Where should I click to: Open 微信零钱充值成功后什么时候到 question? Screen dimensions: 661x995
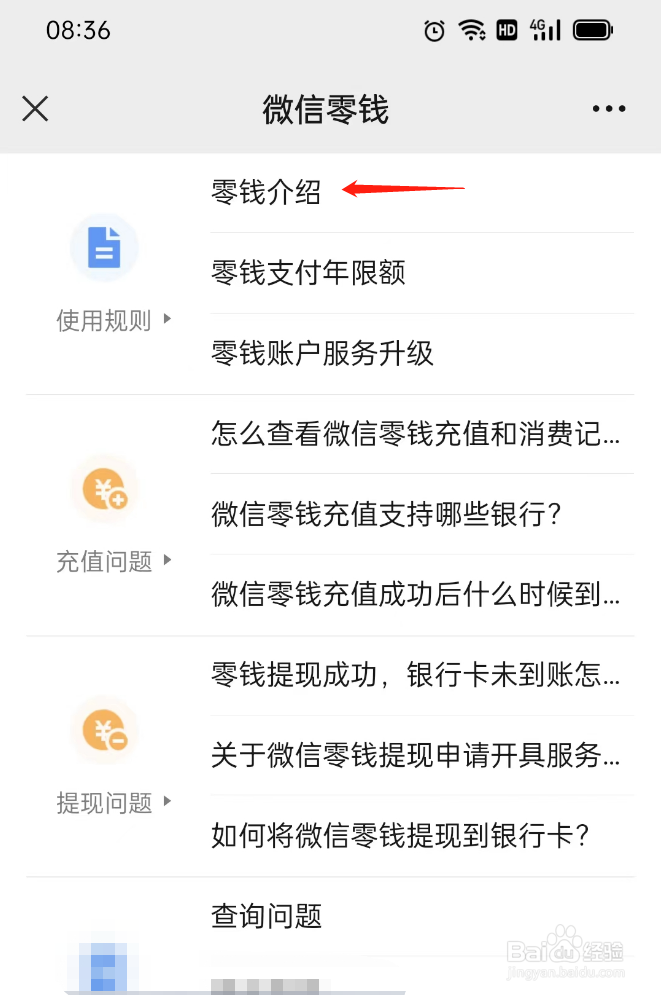pos(415,595)
